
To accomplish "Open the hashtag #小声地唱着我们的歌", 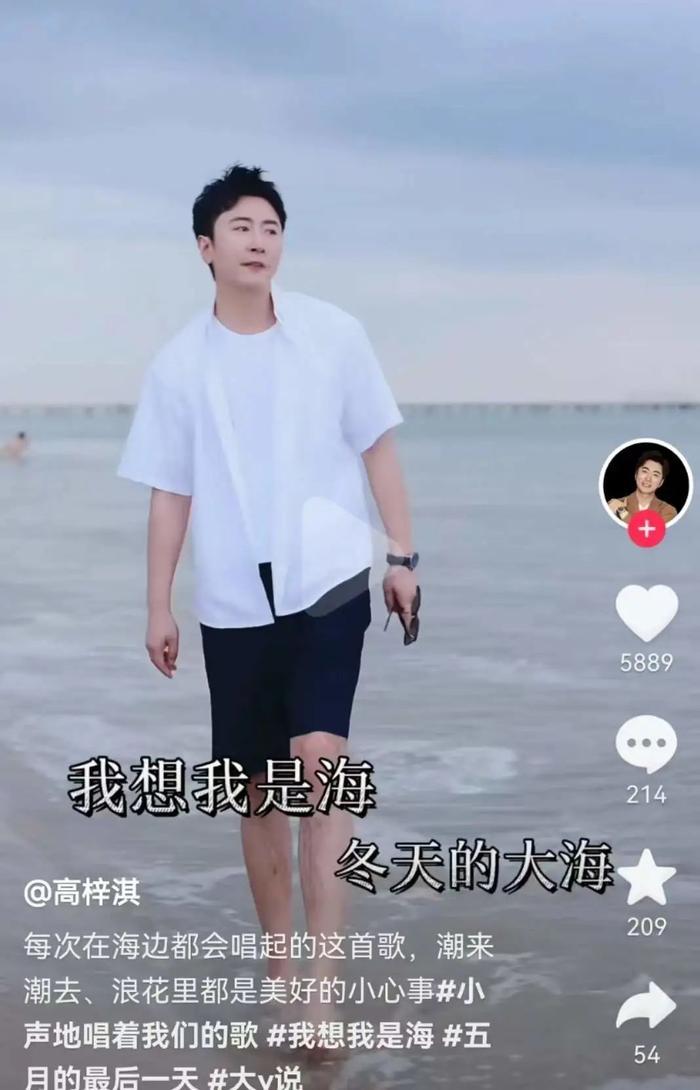I will (140, 1036).
